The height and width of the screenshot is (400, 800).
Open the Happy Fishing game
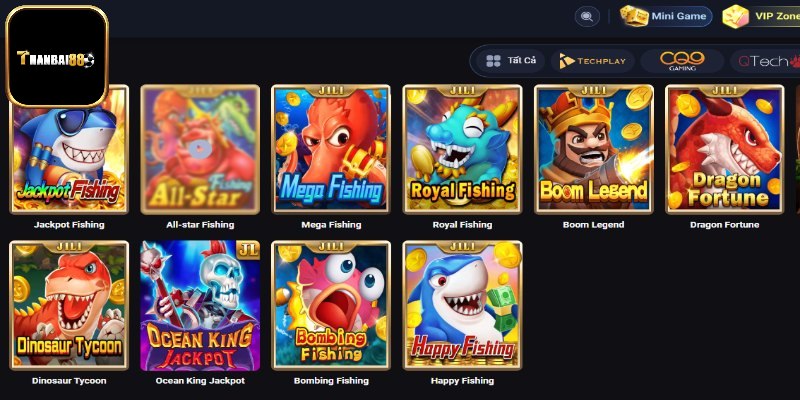click(462, 305)
